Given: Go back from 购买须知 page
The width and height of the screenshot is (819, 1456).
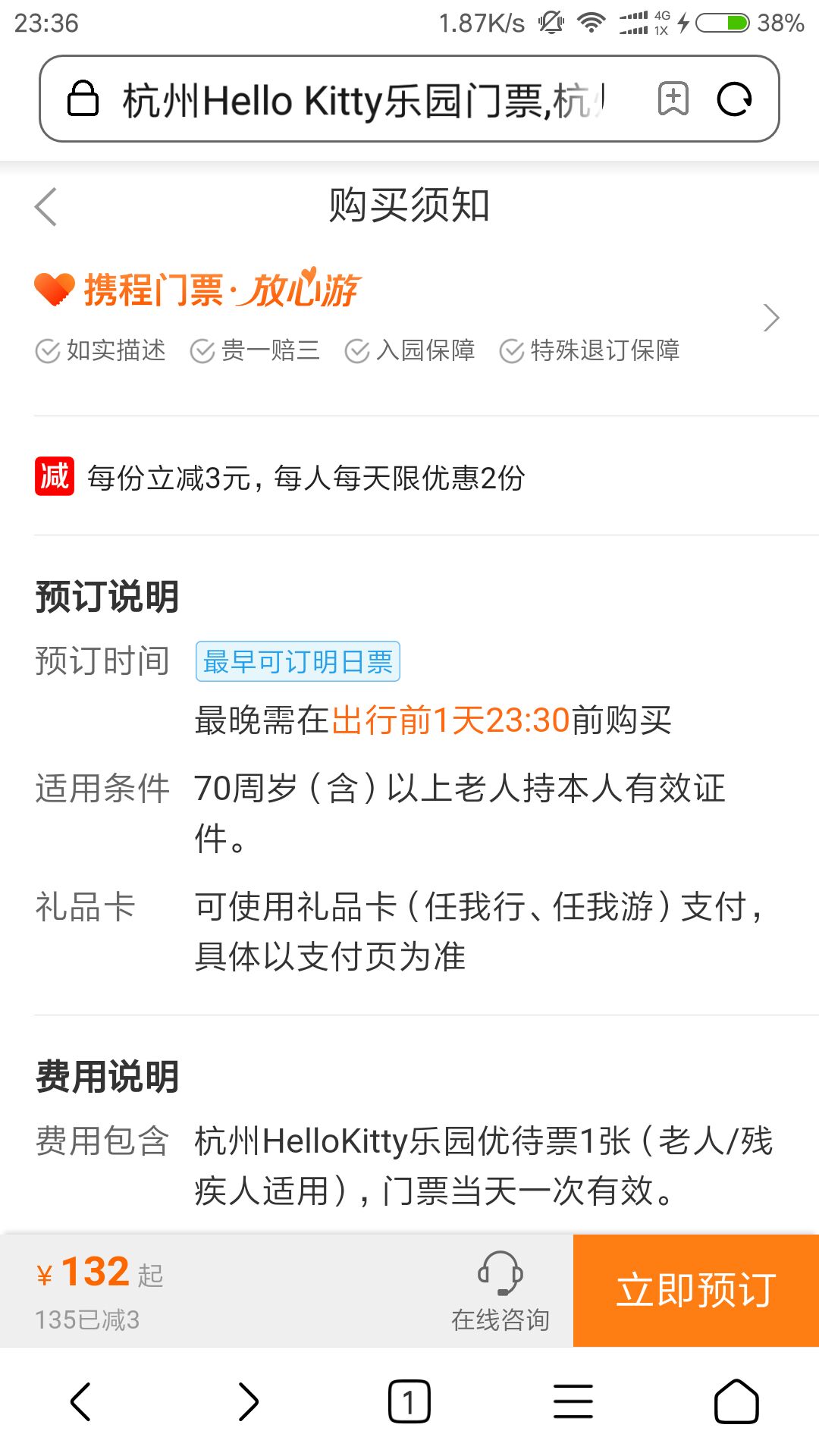Looking at the screenshot, I should 46,206.
